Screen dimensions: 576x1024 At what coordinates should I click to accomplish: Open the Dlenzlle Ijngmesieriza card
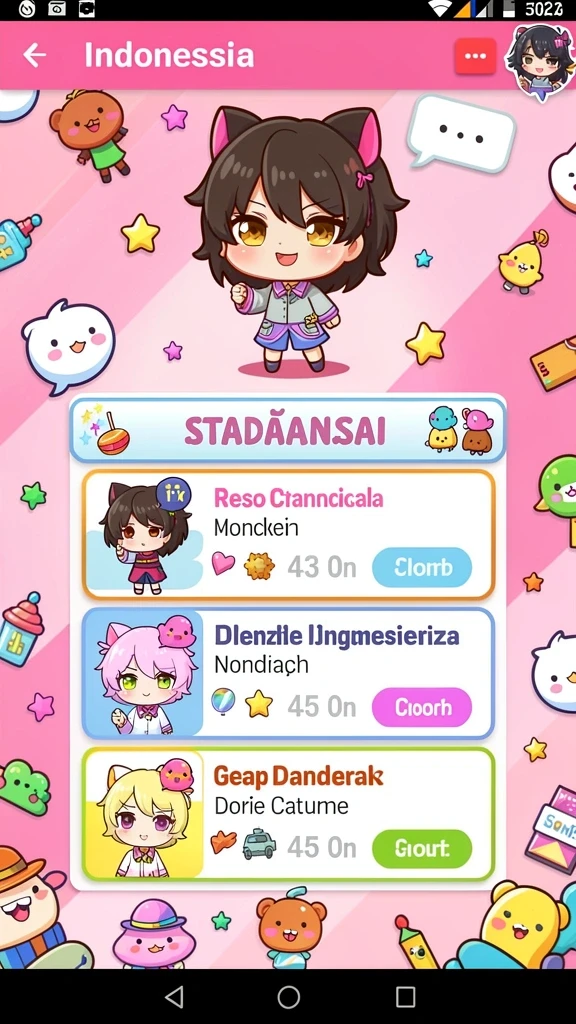(x=288, y=674)
